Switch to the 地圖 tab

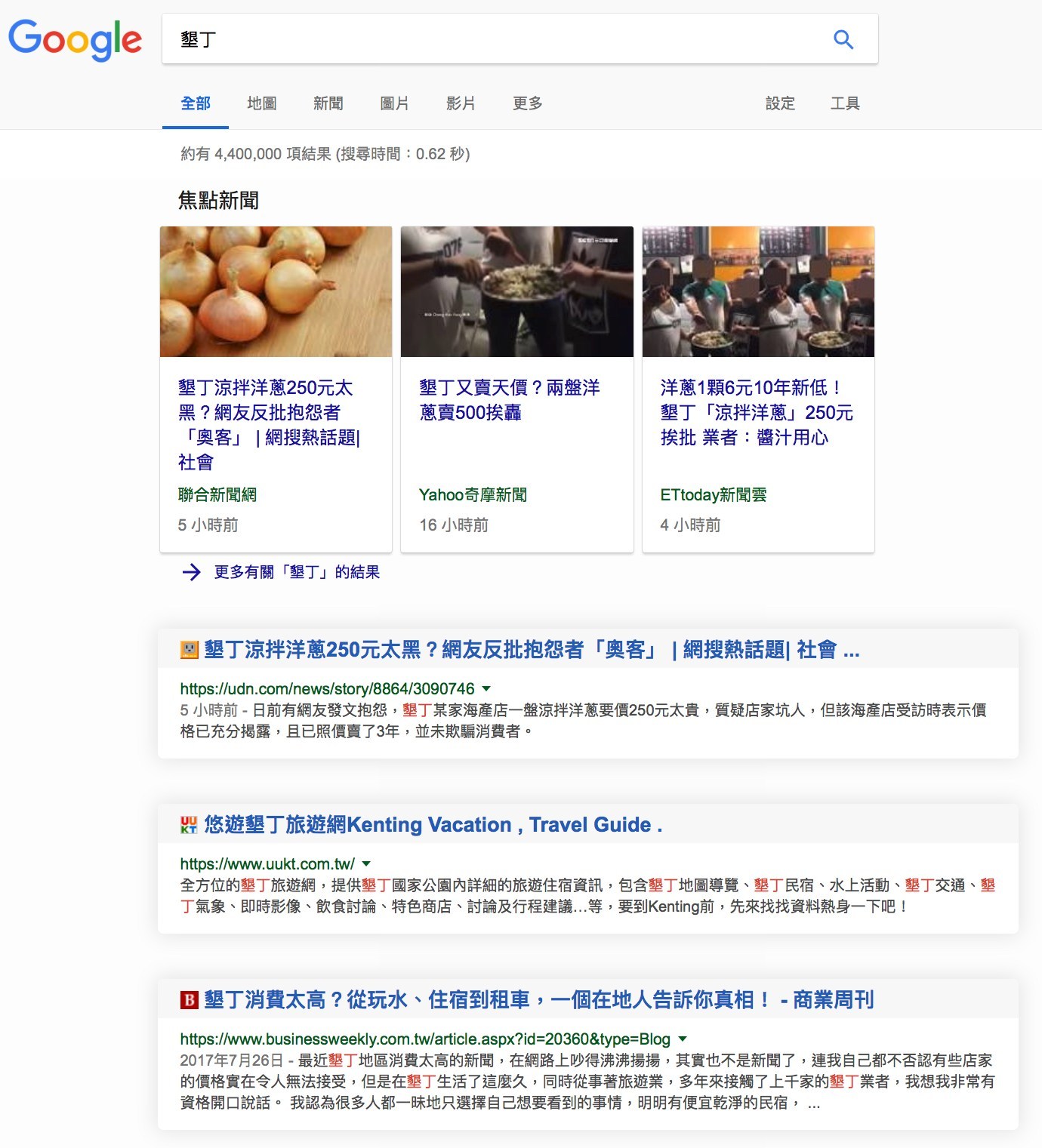pyautogui.click(x=261, y=103)
